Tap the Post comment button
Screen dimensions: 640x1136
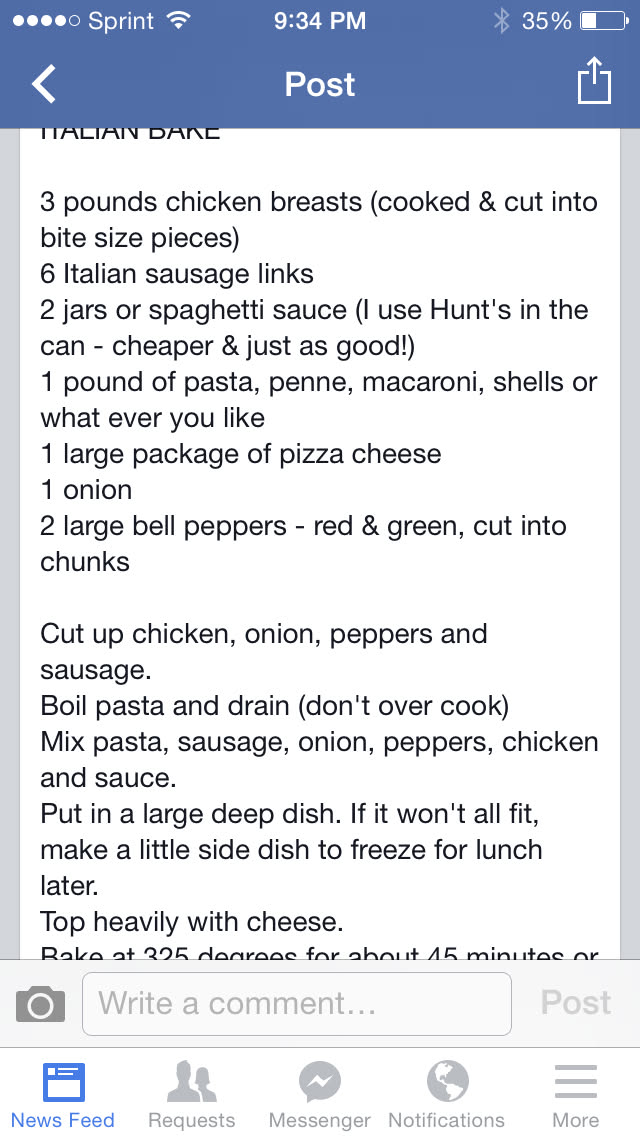[576, 1003]
